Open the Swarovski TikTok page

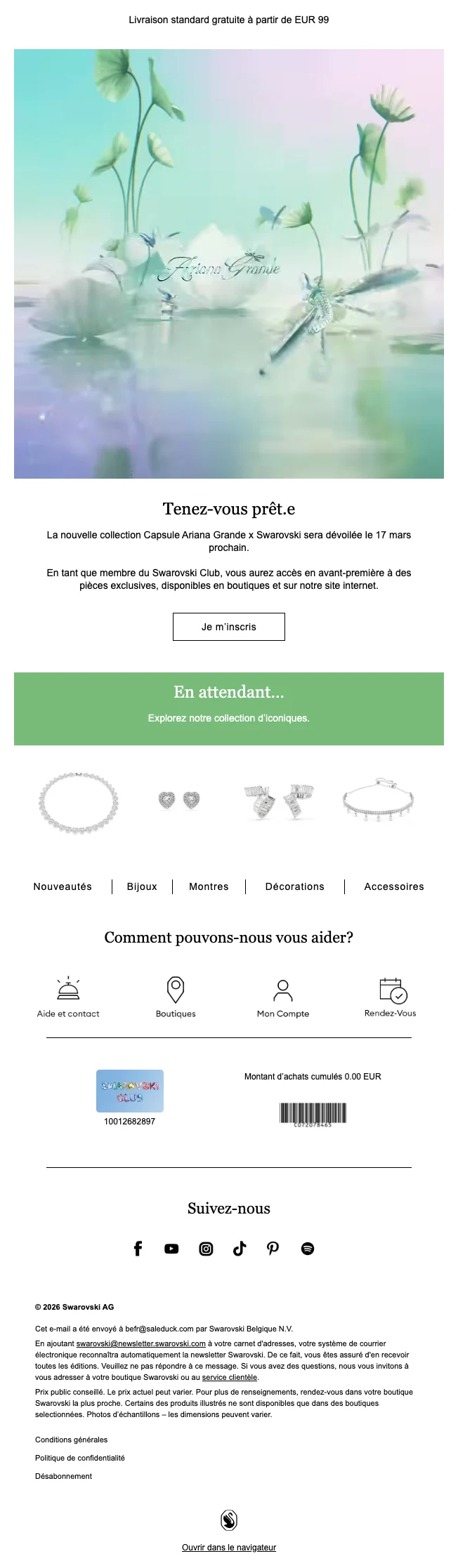(x=240, y=1248)
